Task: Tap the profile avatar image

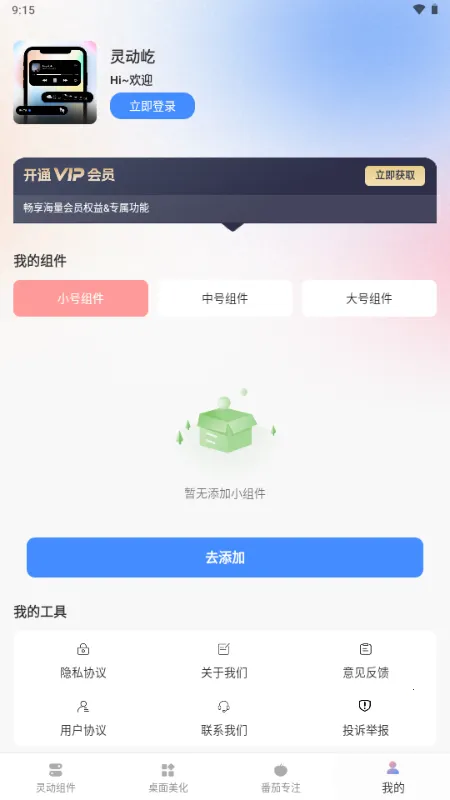Action: [55, 82]
